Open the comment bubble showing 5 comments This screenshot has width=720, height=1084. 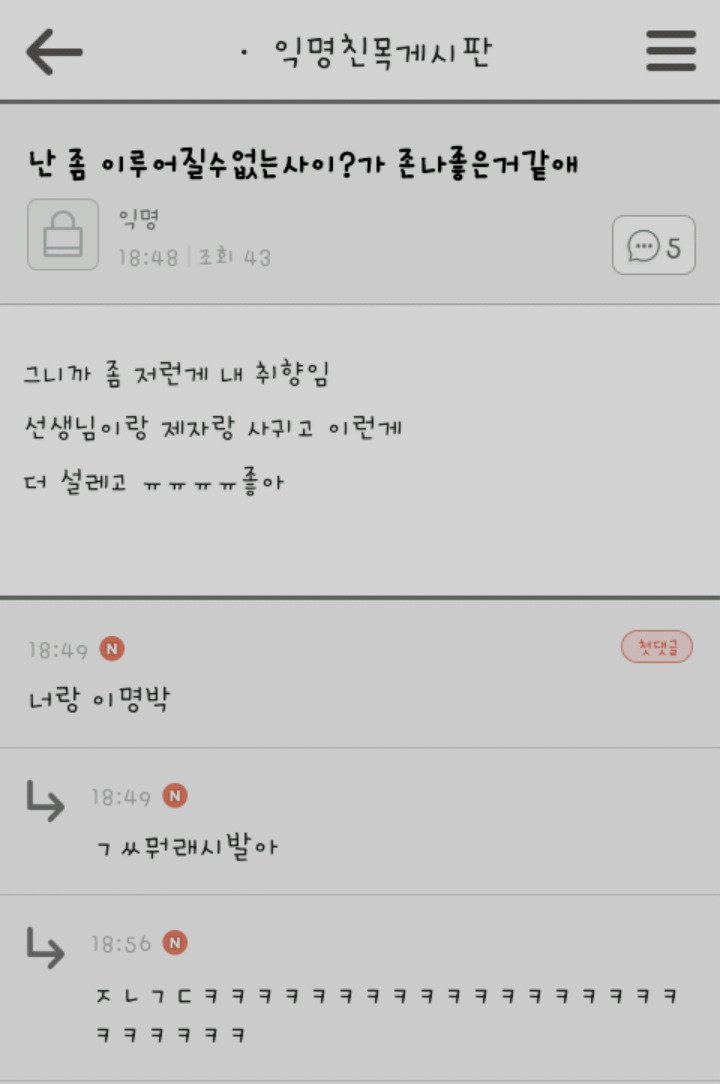655,246
